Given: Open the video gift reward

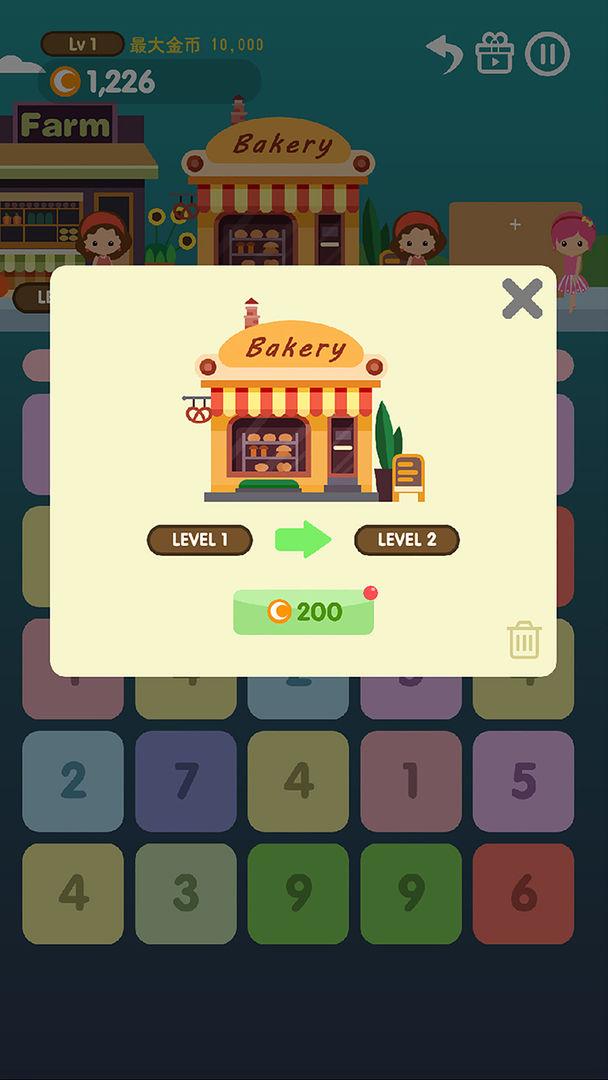Looking at the screenshot, I should point(495,54).
